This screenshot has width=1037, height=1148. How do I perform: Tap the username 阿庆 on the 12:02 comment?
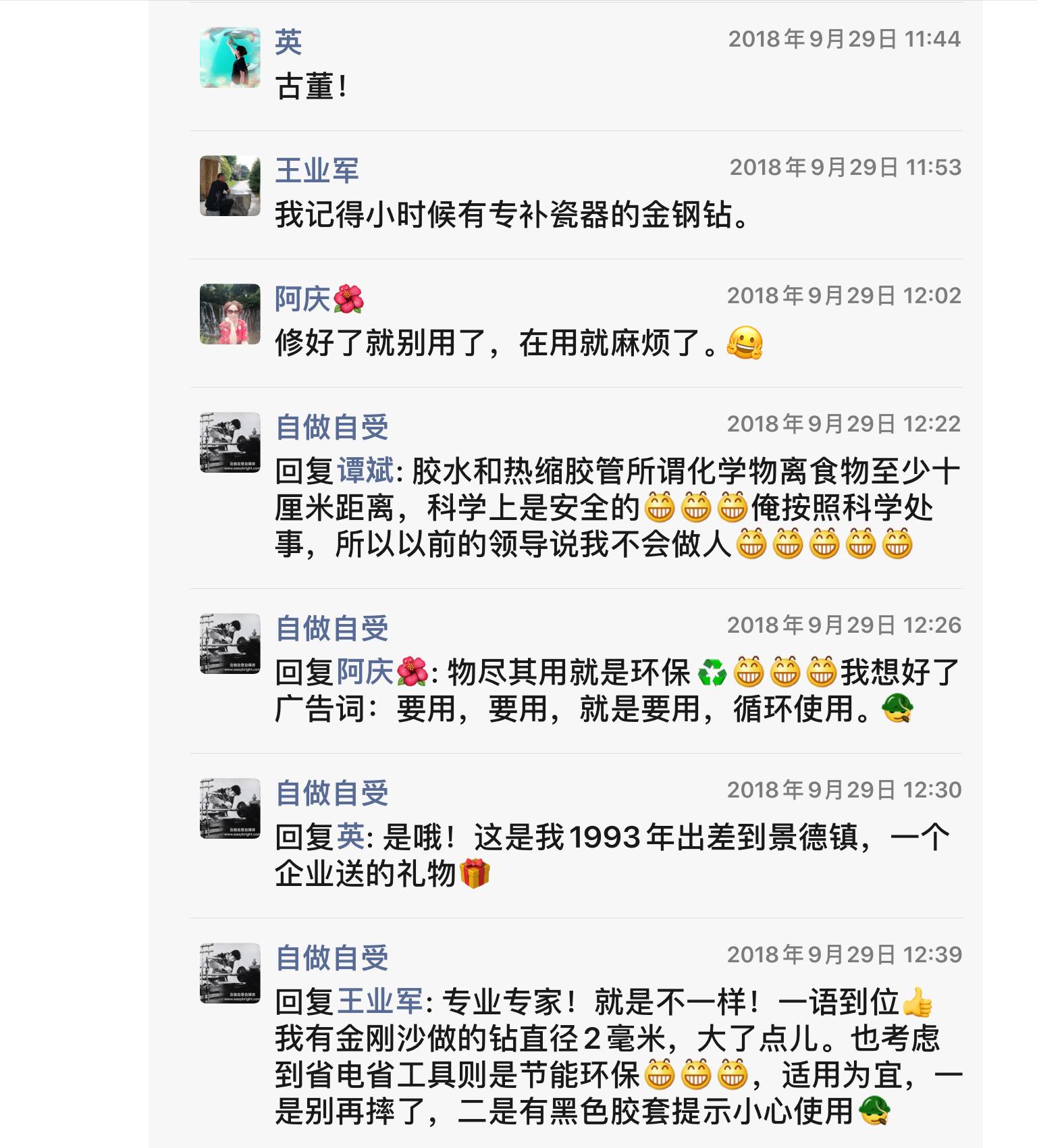pos(303,298)
